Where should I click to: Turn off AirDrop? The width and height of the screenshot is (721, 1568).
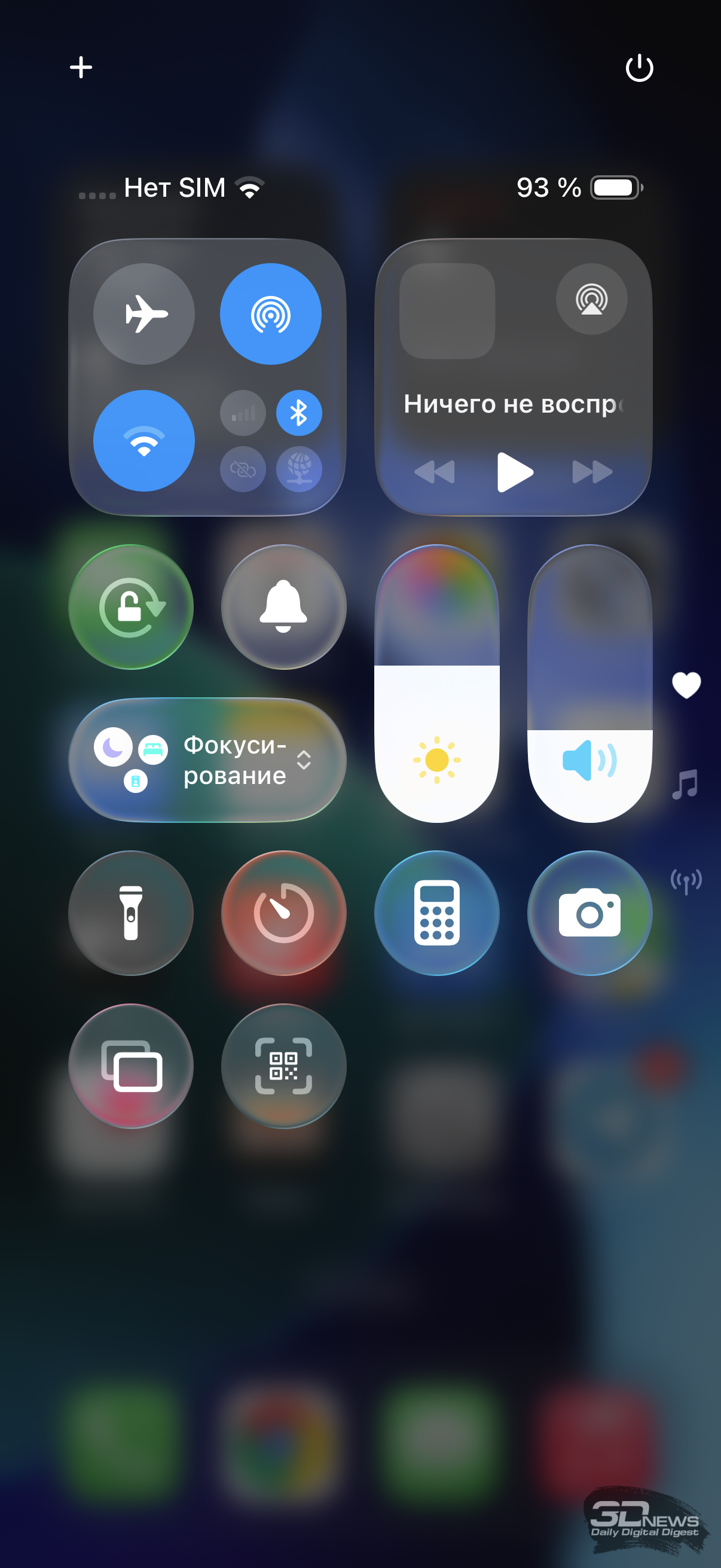(x=270, y=314)
